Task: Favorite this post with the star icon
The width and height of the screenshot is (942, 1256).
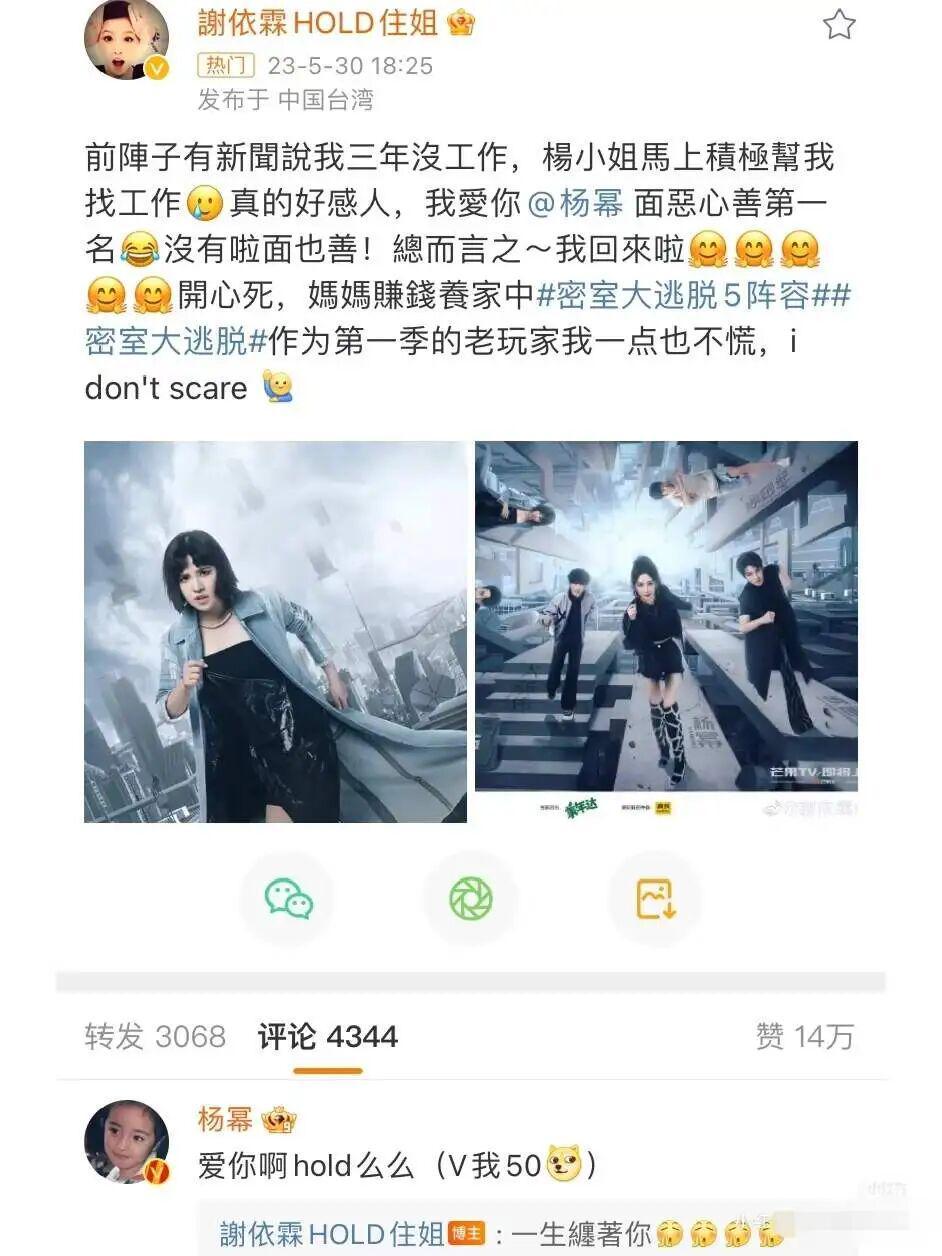Action: (838, 25)
